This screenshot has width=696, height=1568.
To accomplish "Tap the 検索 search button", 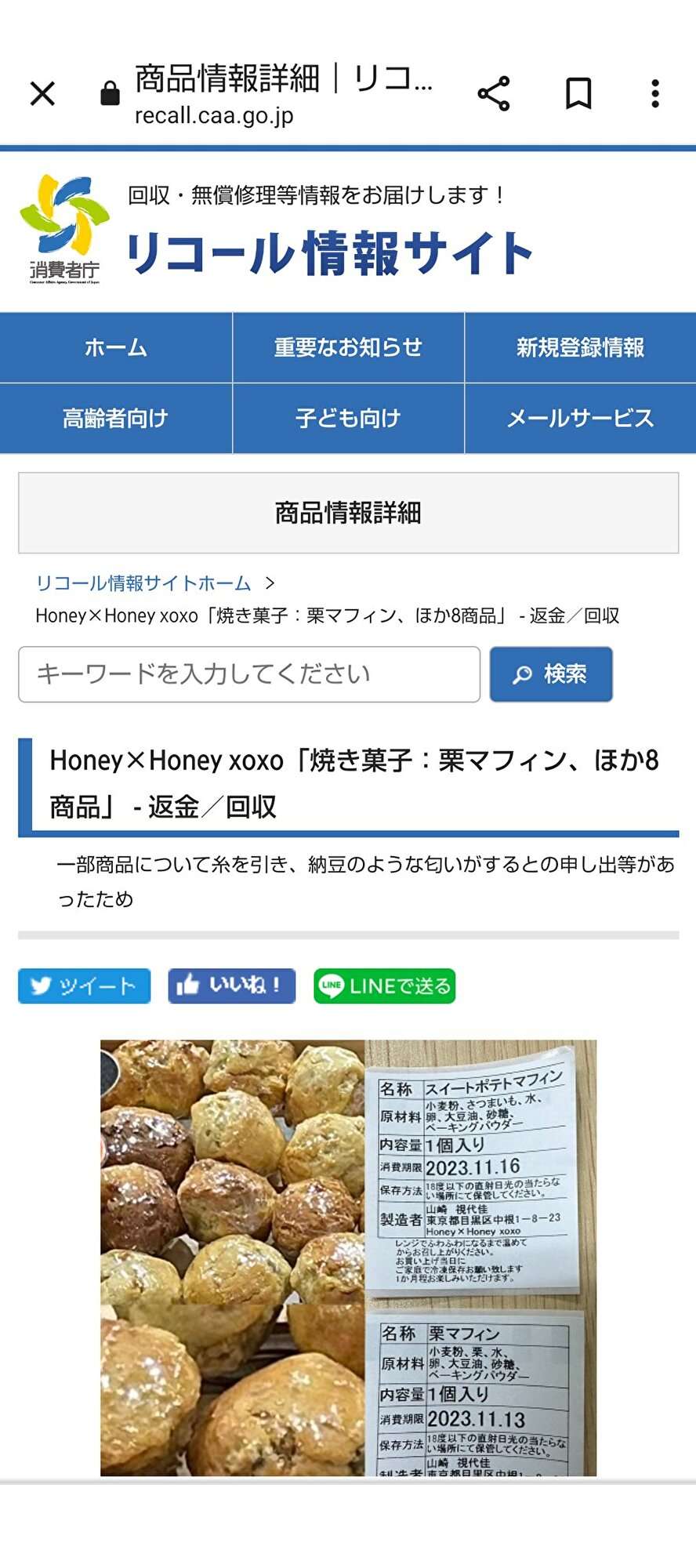I will (551, 674).
